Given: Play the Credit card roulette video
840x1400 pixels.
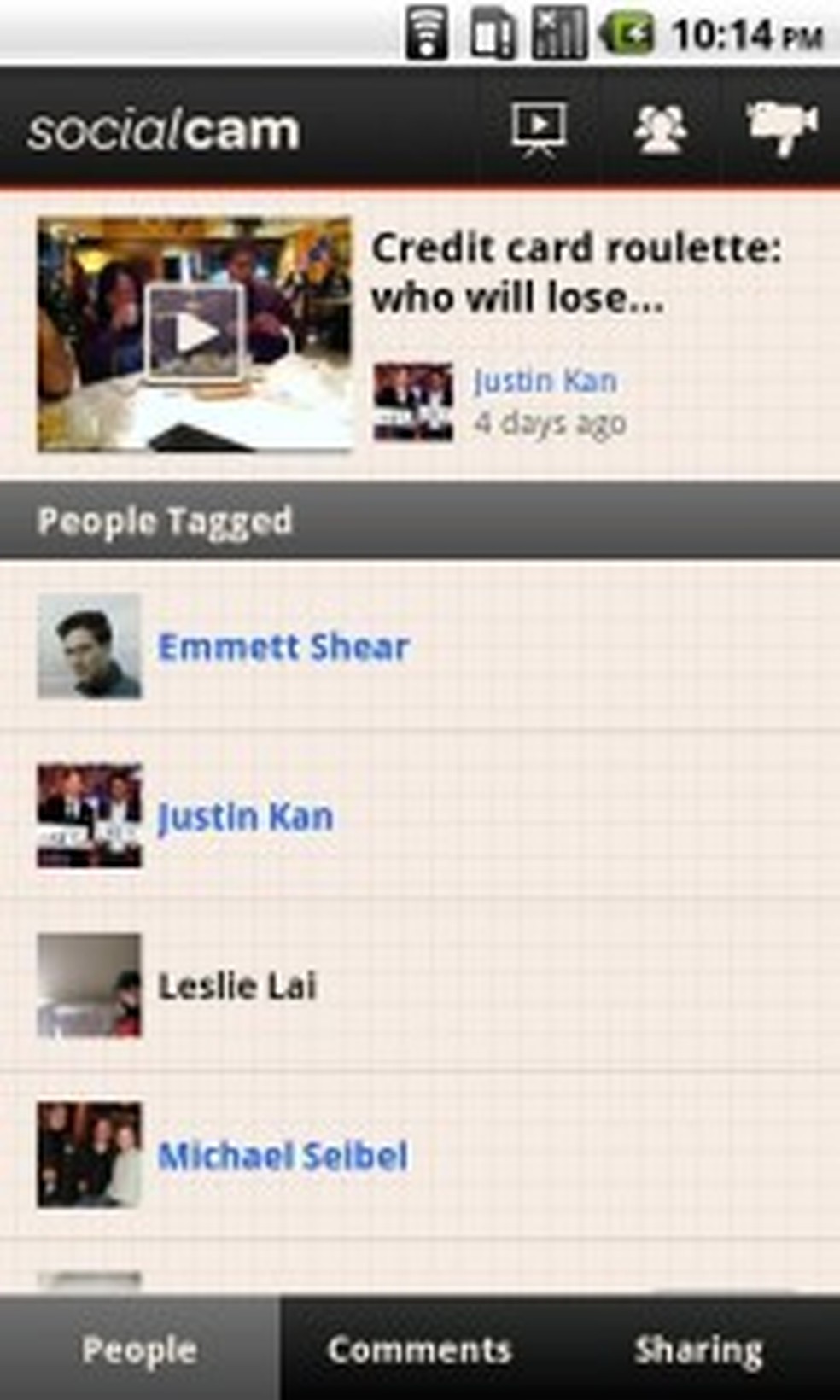Looking at the screenshot, I should tap(195, 334).
